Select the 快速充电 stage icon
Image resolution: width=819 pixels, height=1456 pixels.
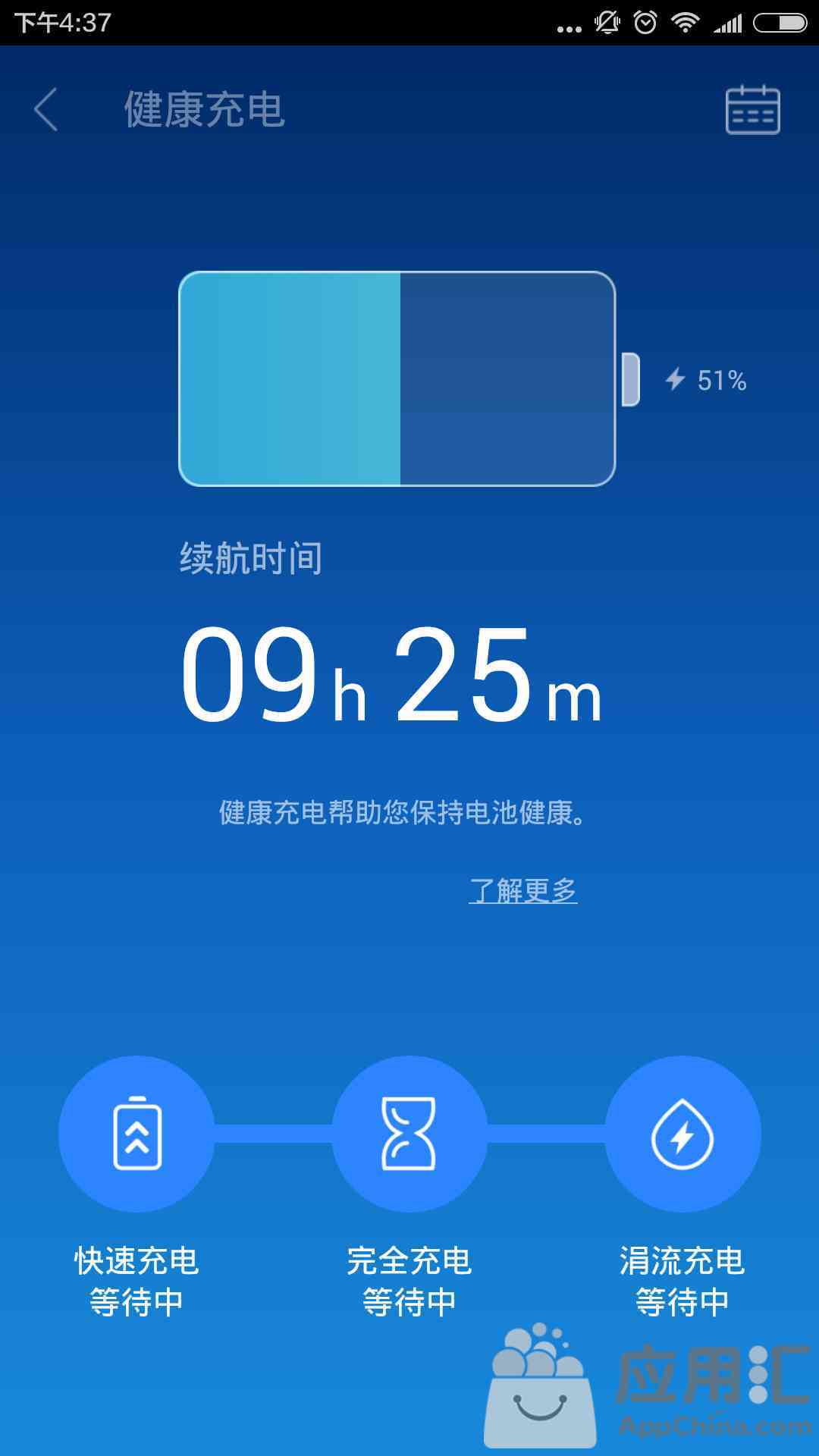click(x=136, y=1134)
